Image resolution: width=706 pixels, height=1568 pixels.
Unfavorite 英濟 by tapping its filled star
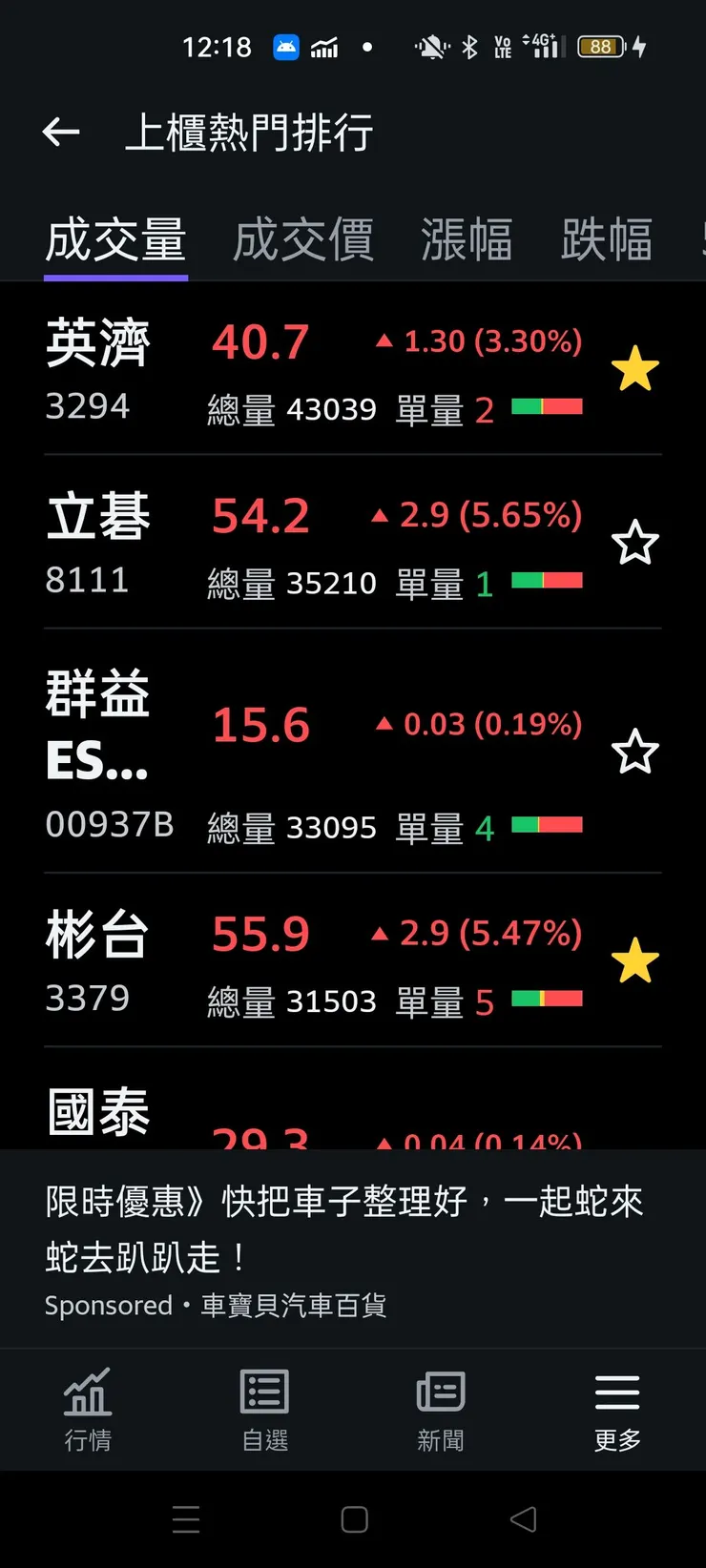tap(635, 369)
